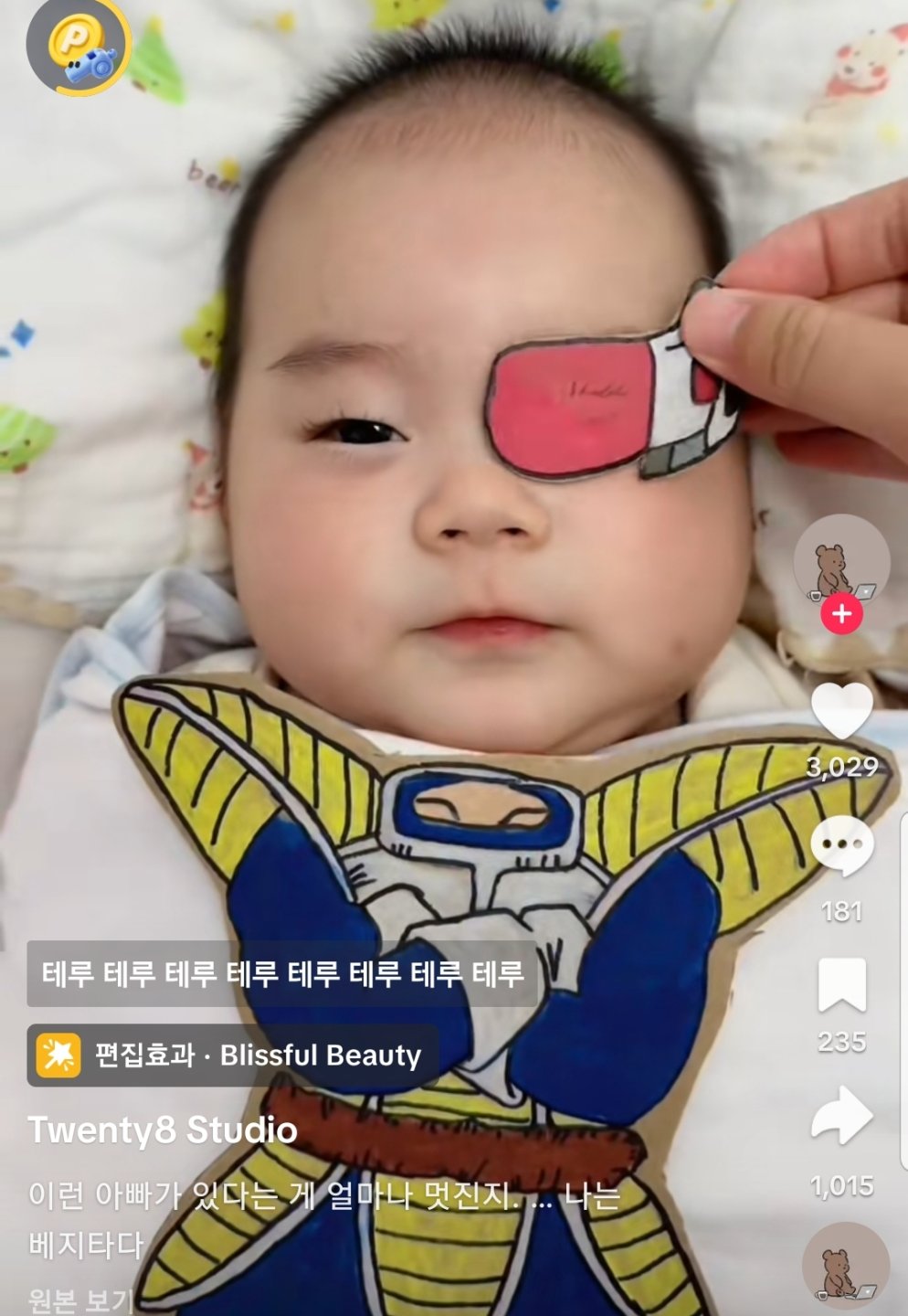Open the comments with 181 replies

pyautogui.click(x=841, y=845)
